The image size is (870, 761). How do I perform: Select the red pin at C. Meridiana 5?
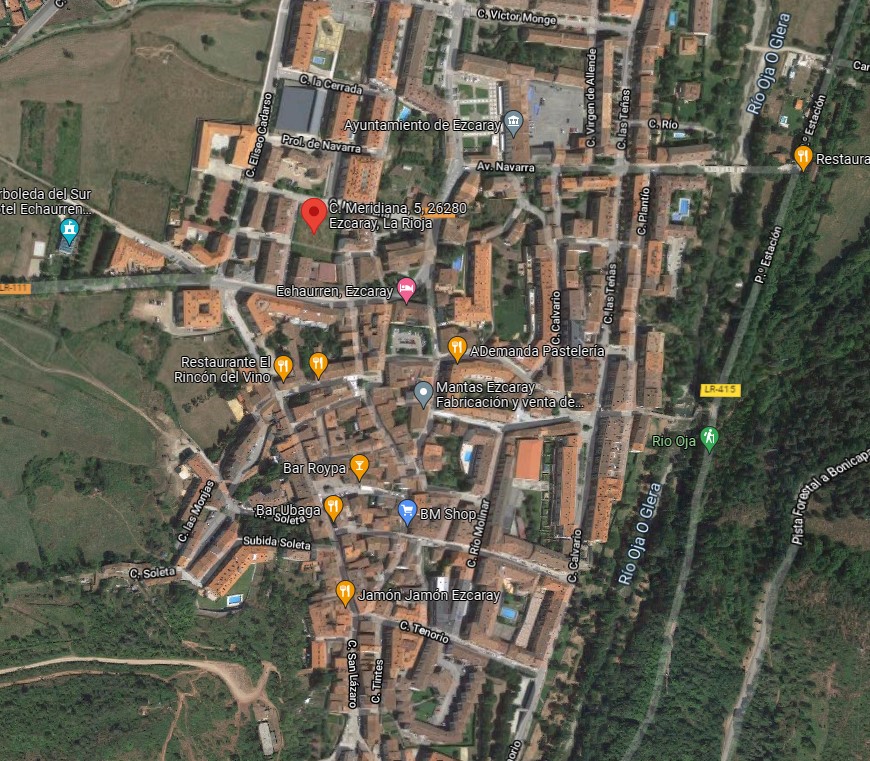tap(314, 214)
